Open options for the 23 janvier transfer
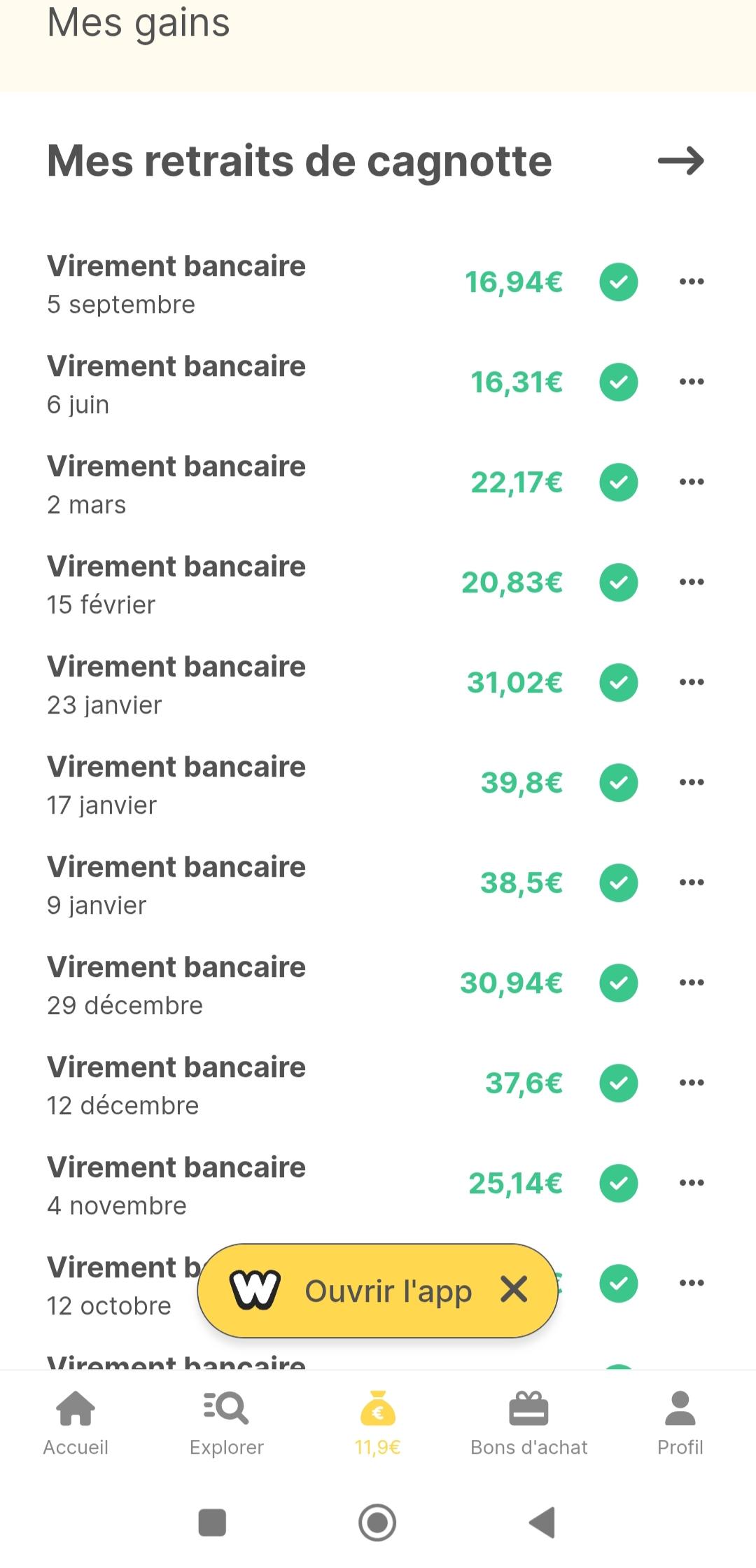 point(692,682)
